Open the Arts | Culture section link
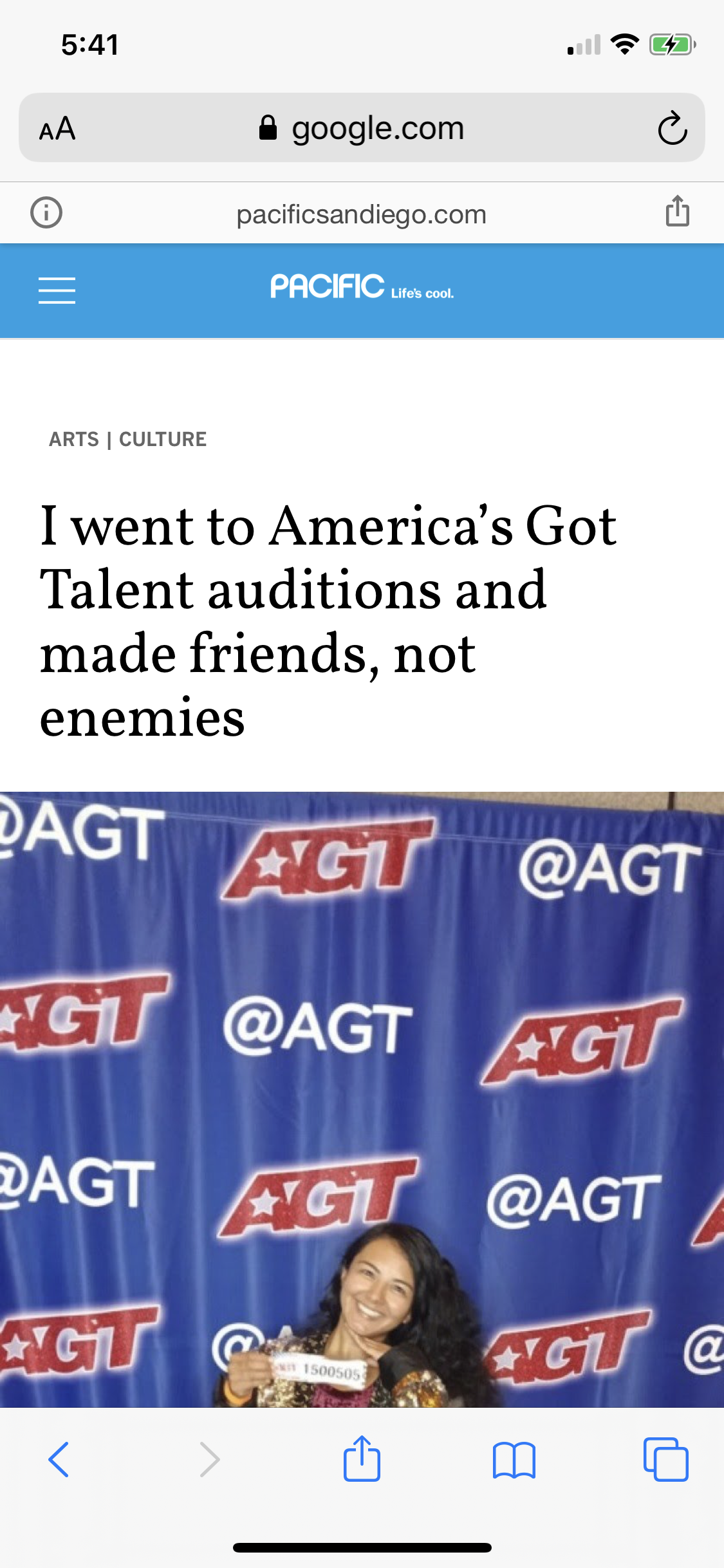Image resolution: width=724 pixels, height=1568 pixels. [127, 439]
